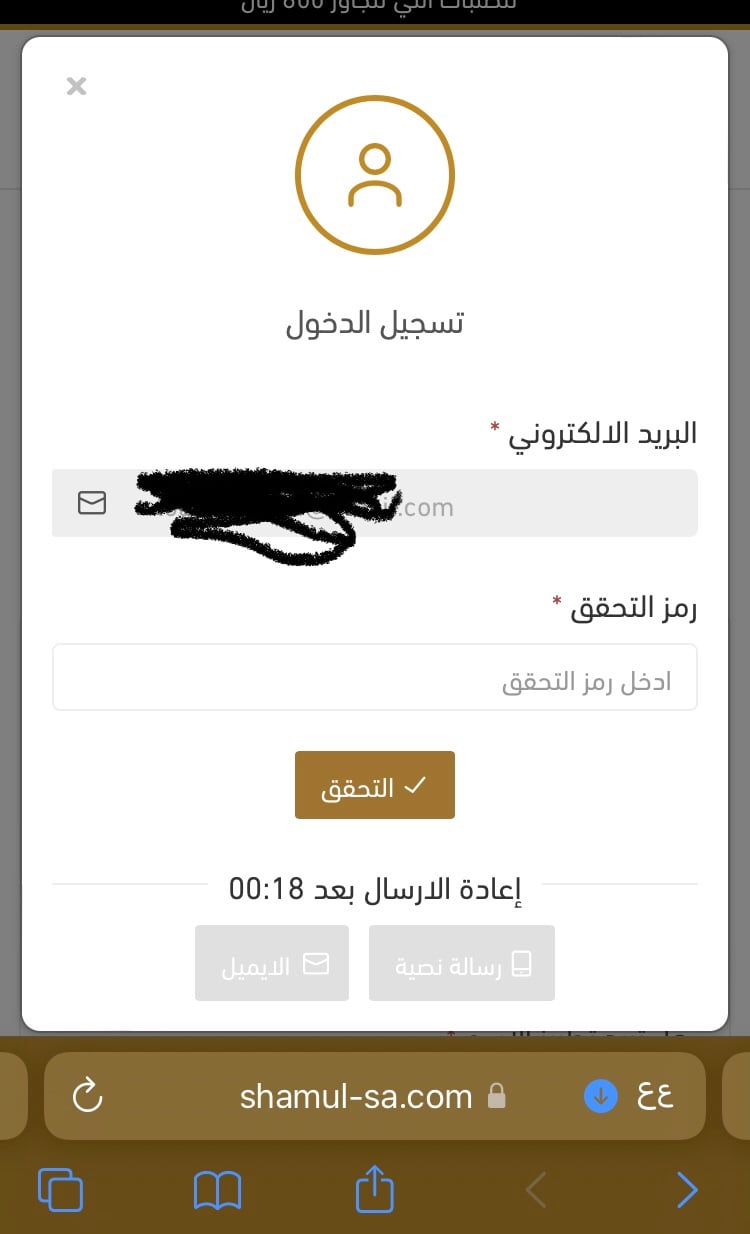Close the login dialog

pyautogui.click(x=77, y=86)
